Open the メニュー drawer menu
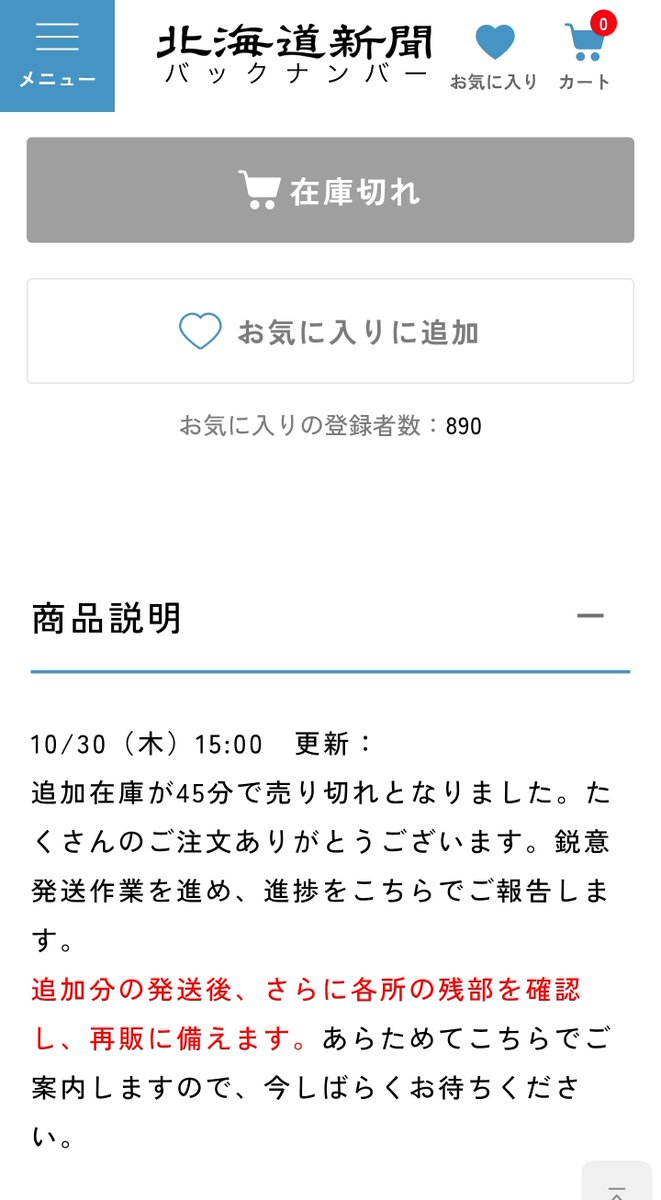 [57, 55]
